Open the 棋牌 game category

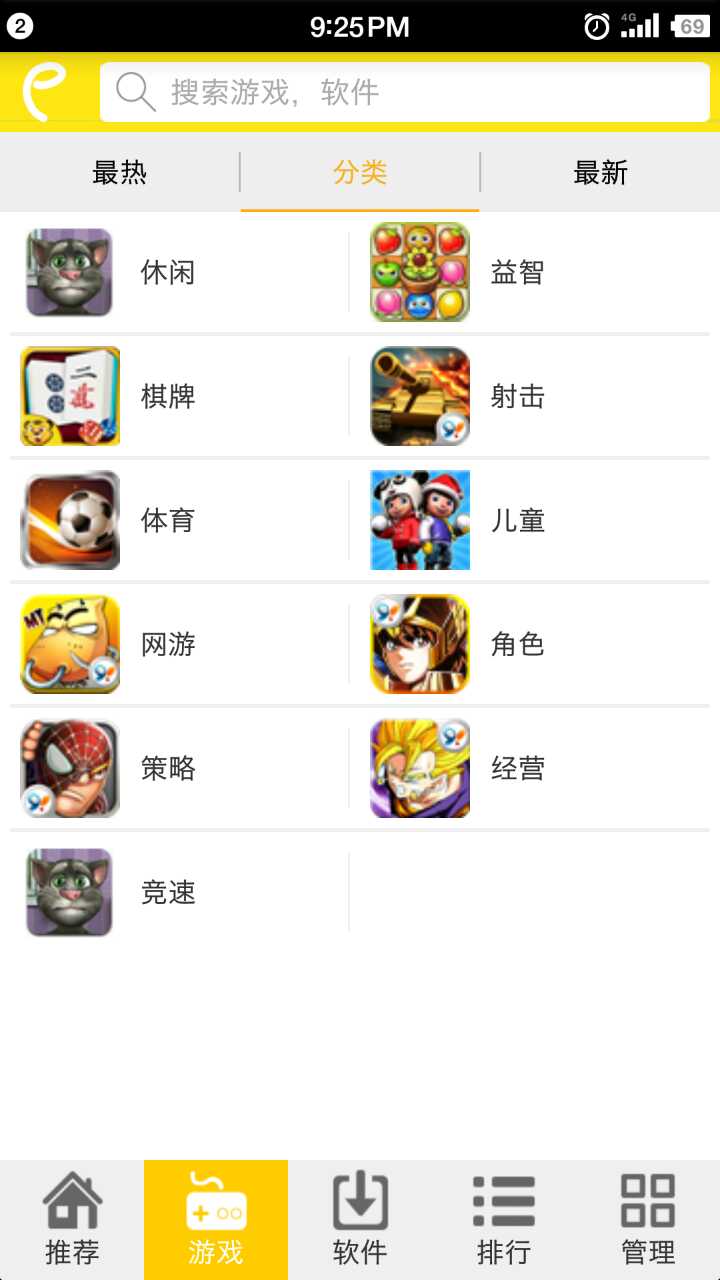(x=168, y=396)
